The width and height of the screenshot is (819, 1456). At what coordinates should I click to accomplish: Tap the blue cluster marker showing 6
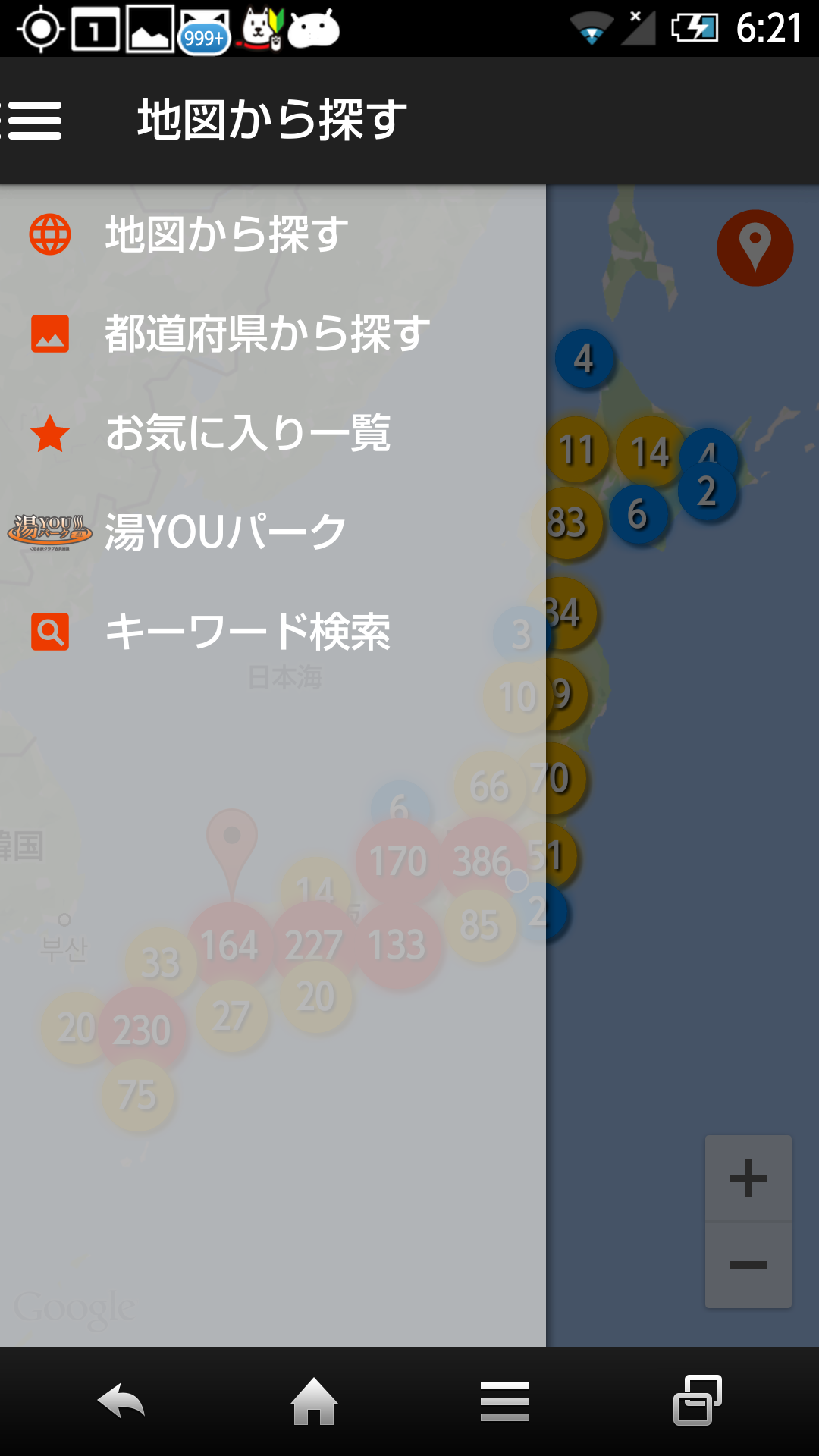(638, 515)
